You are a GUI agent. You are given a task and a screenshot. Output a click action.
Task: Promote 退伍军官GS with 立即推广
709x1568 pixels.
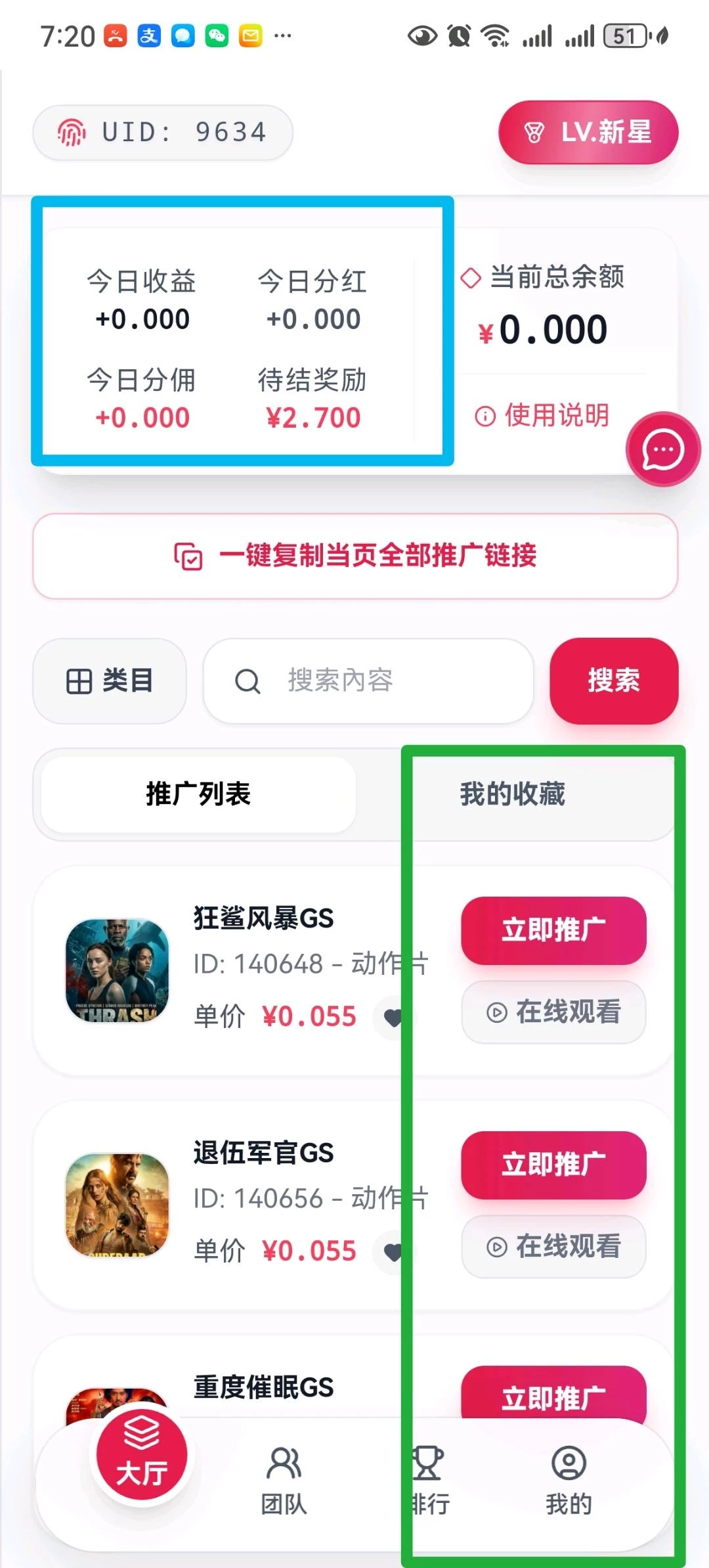point(553,1165)
